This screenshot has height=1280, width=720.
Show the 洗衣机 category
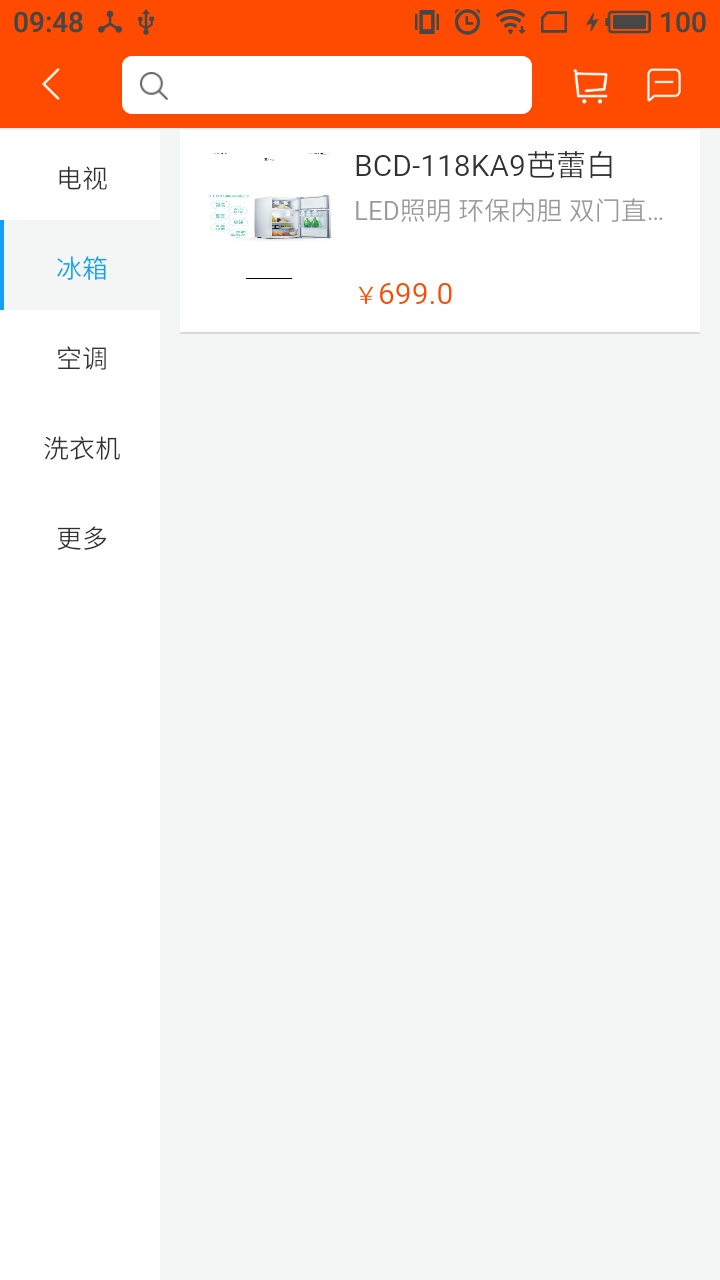pos(81,448)
